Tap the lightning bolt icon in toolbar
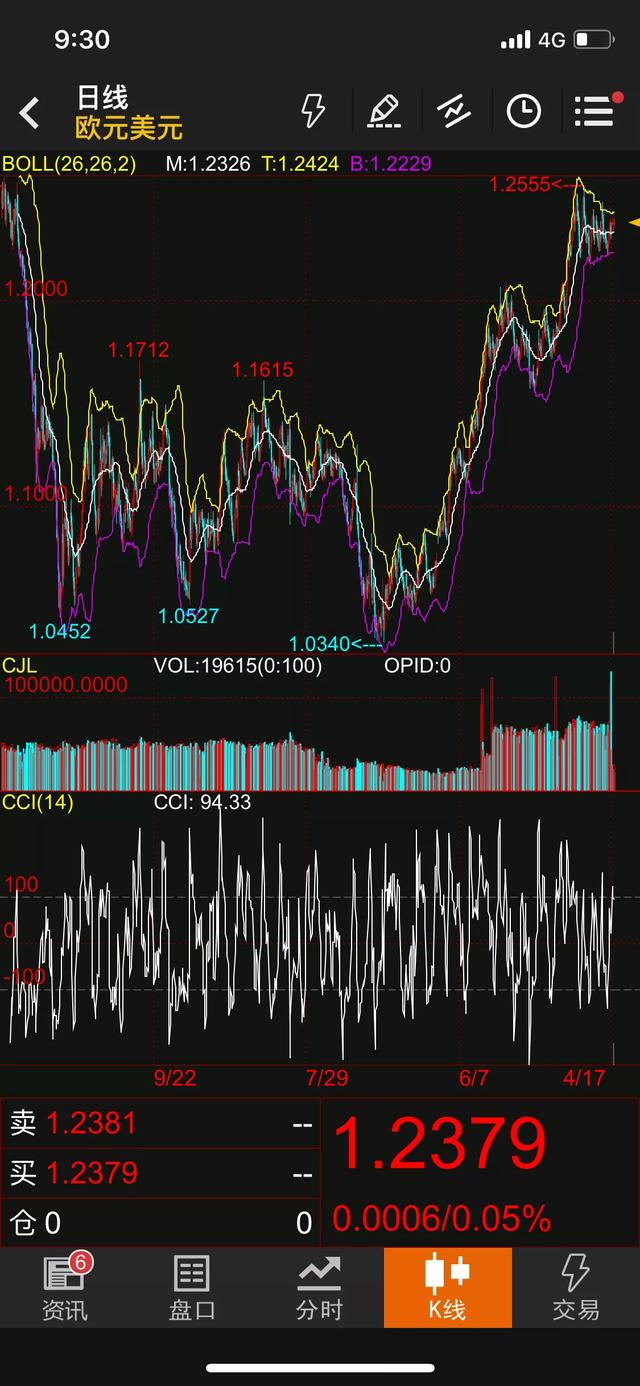The width and height of the screenshot is (640, 1386). click(313, 111)
